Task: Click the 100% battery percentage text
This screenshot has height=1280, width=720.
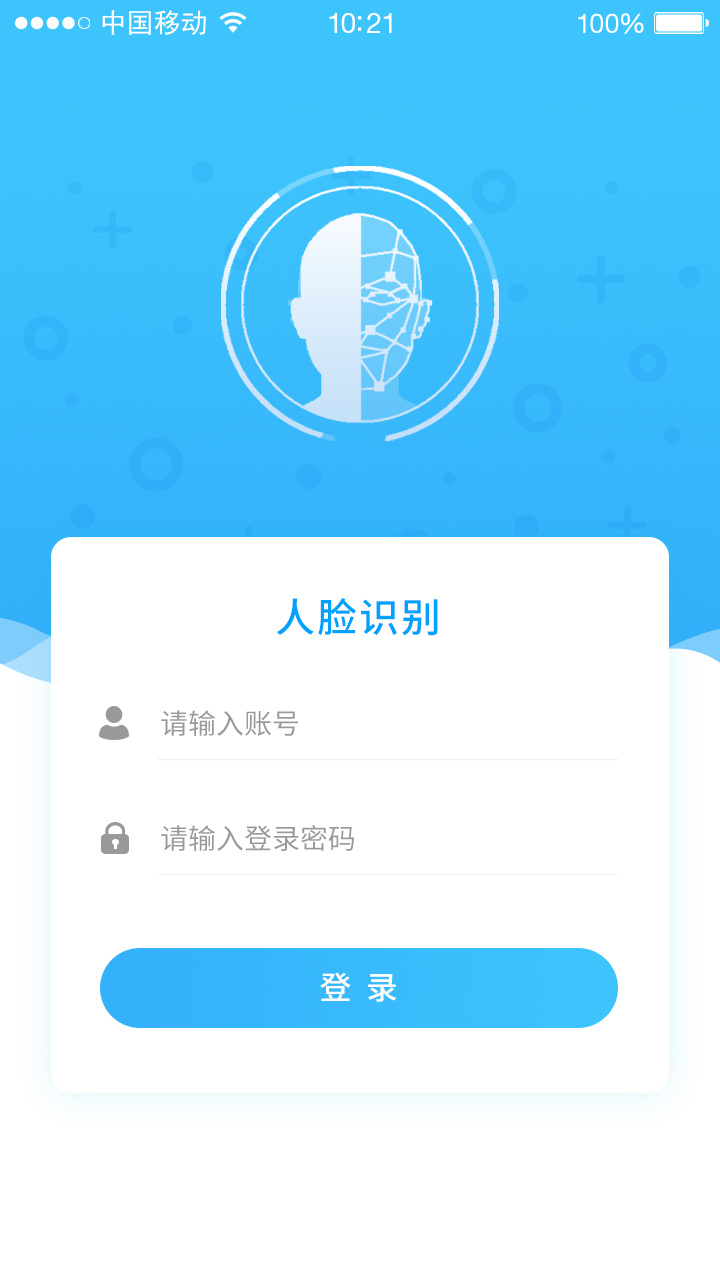Action: [x=610, y=22]
